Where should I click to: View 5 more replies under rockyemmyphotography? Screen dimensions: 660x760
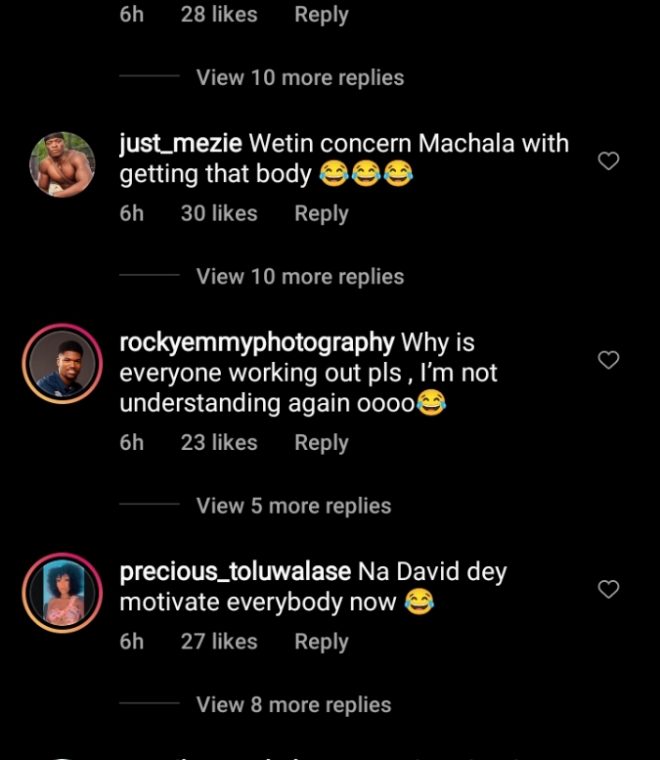[294, 506]
